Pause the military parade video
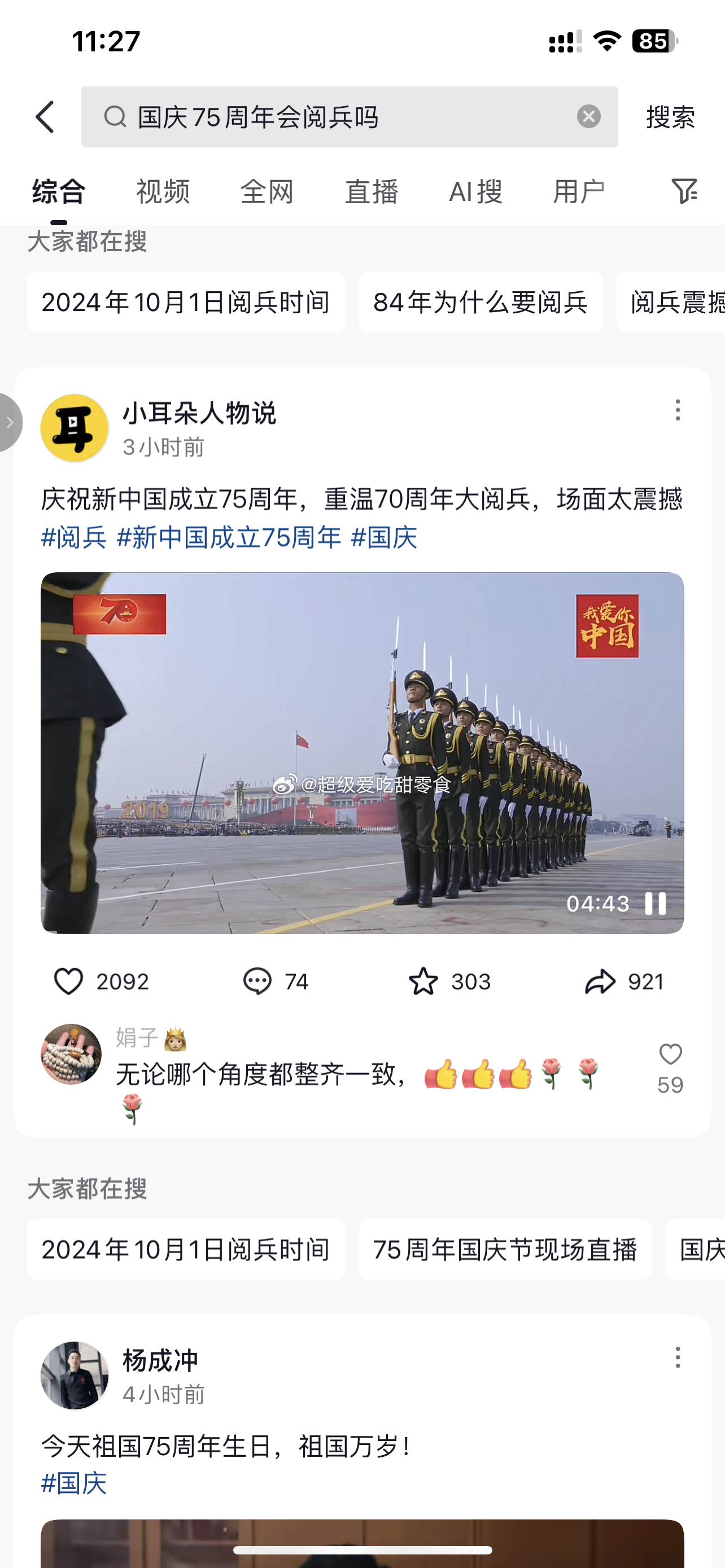 pyautogui.click(x=656, y=904)
